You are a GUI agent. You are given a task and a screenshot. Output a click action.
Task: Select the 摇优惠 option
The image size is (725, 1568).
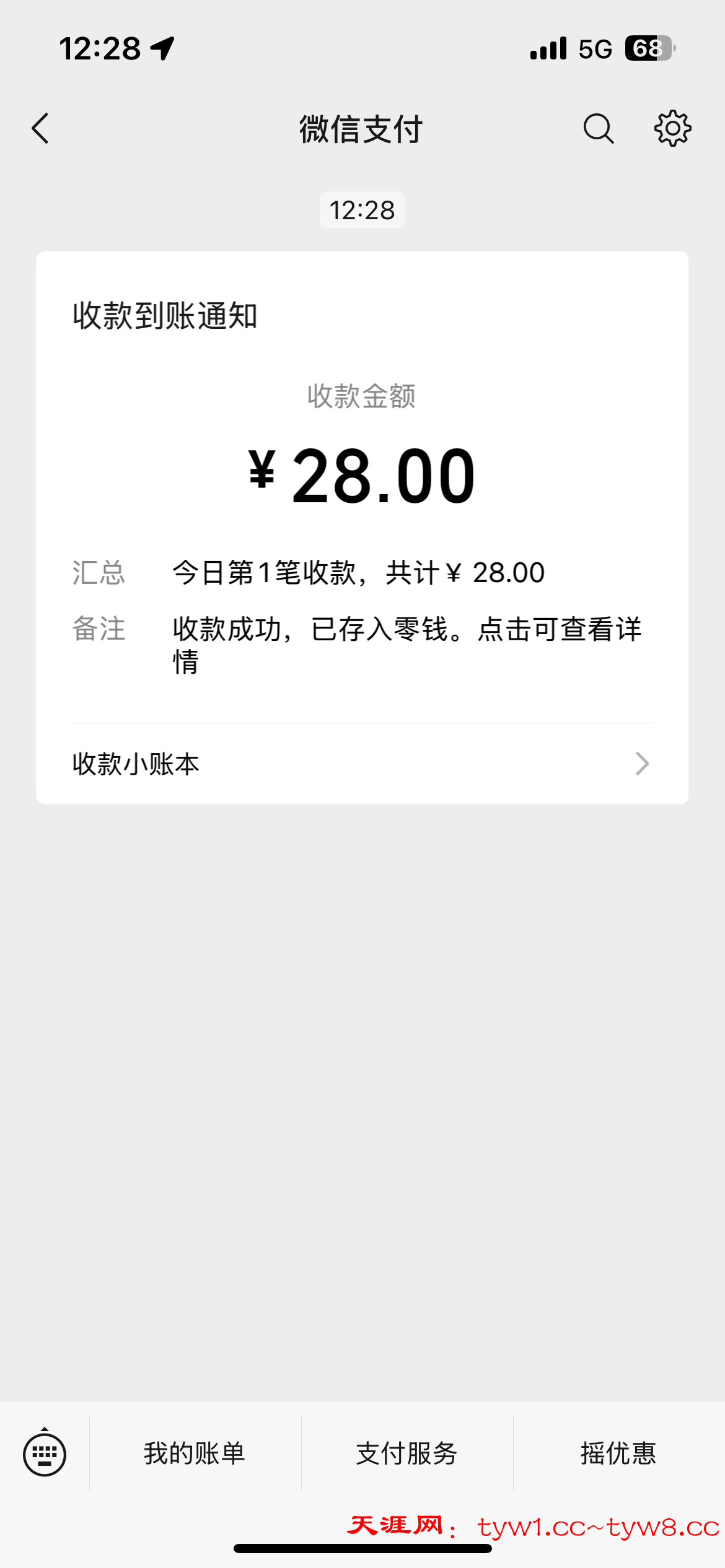coord(618,1453)
